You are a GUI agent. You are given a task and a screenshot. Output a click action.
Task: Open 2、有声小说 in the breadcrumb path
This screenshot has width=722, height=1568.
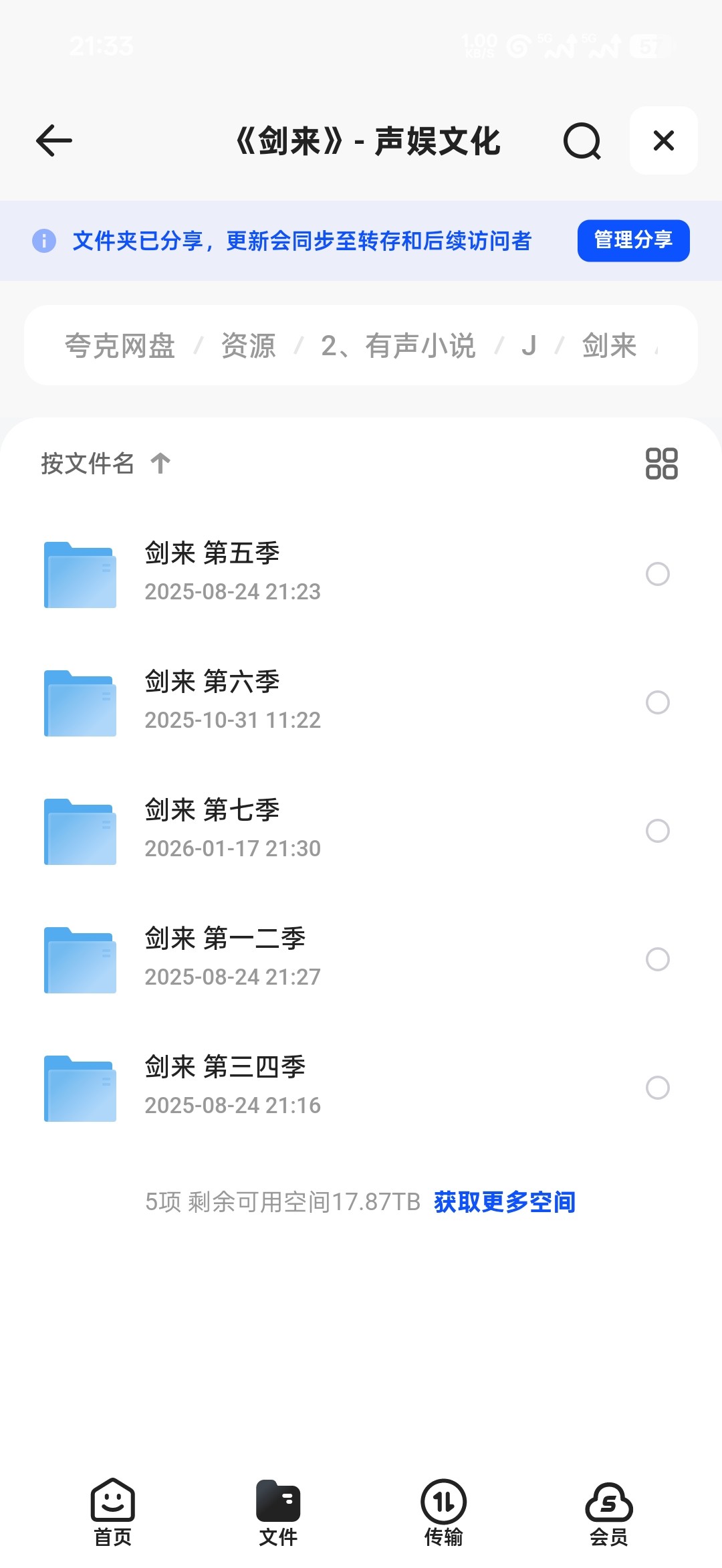click(398, 346)
